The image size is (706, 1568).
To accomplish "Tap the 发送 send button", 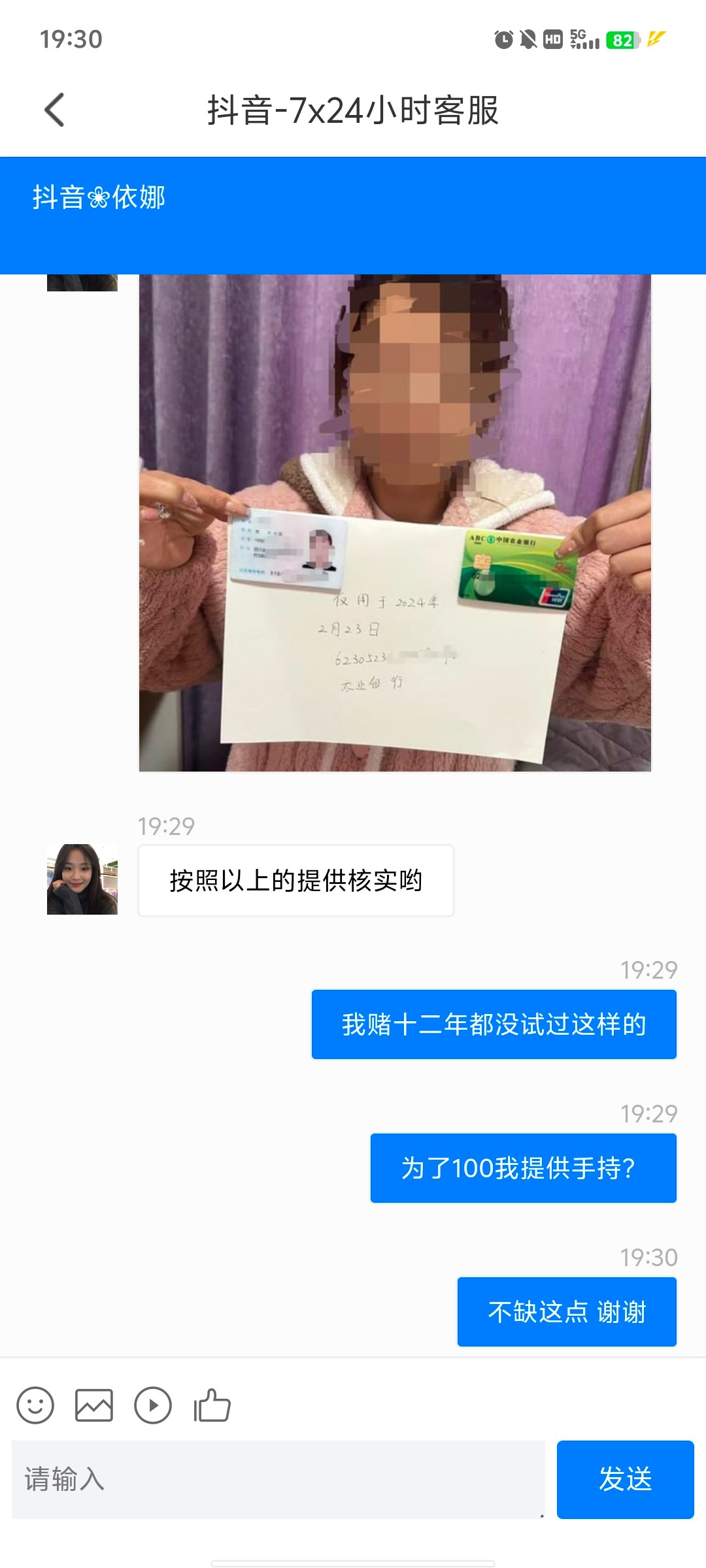I will pos(625,1479).
